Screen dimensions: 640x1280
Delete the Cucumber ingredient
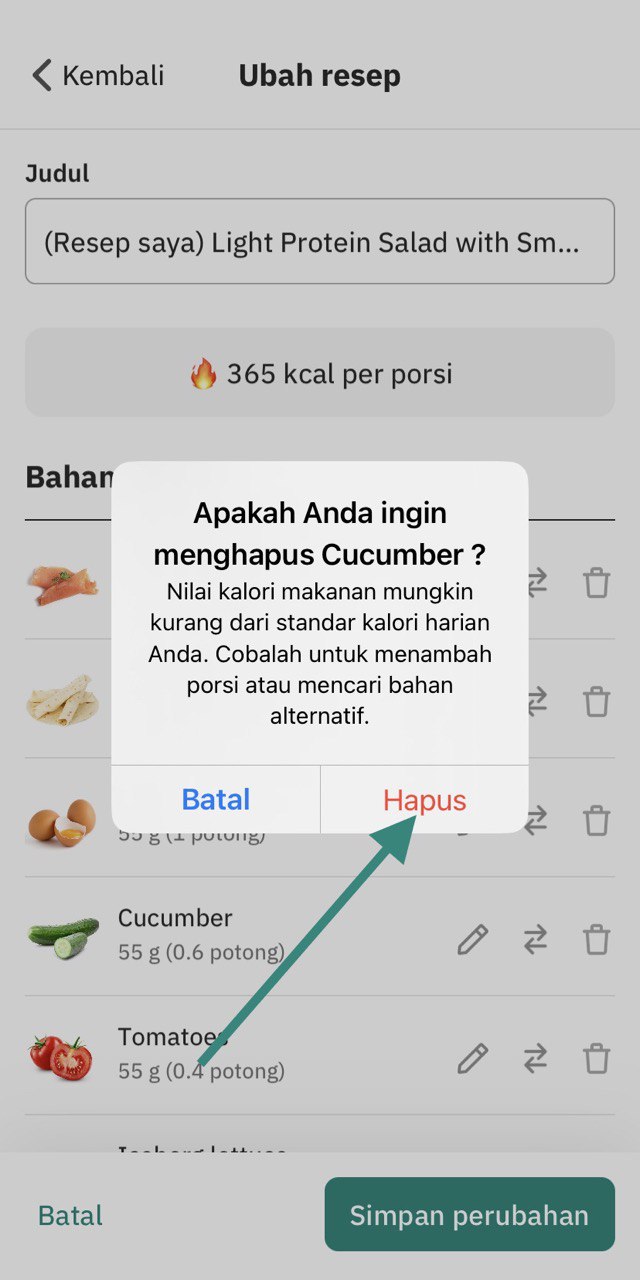pyautogui.click(x=597, y=939)
